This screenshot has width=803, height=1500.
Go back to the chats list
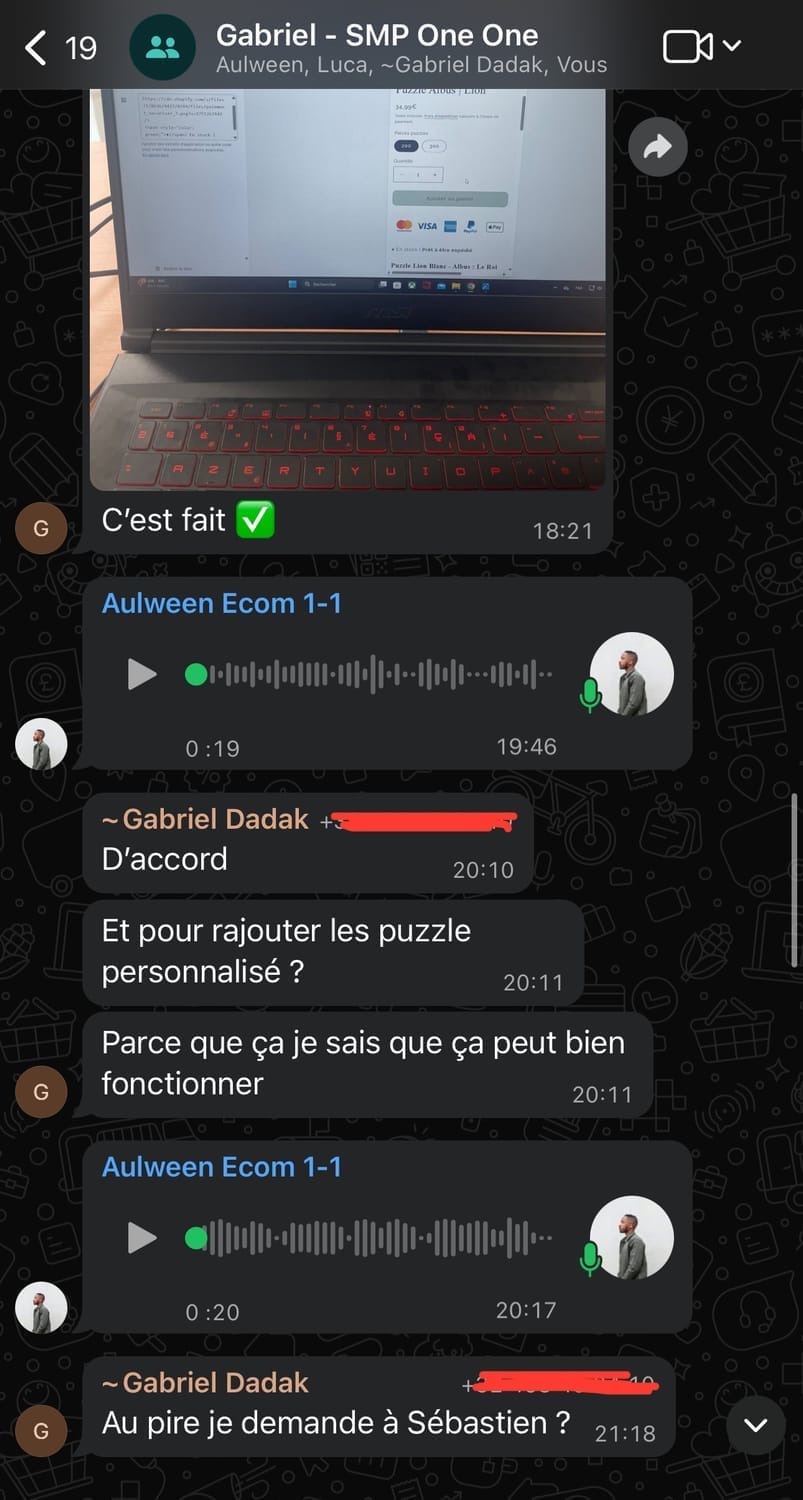tap(38, 47)
